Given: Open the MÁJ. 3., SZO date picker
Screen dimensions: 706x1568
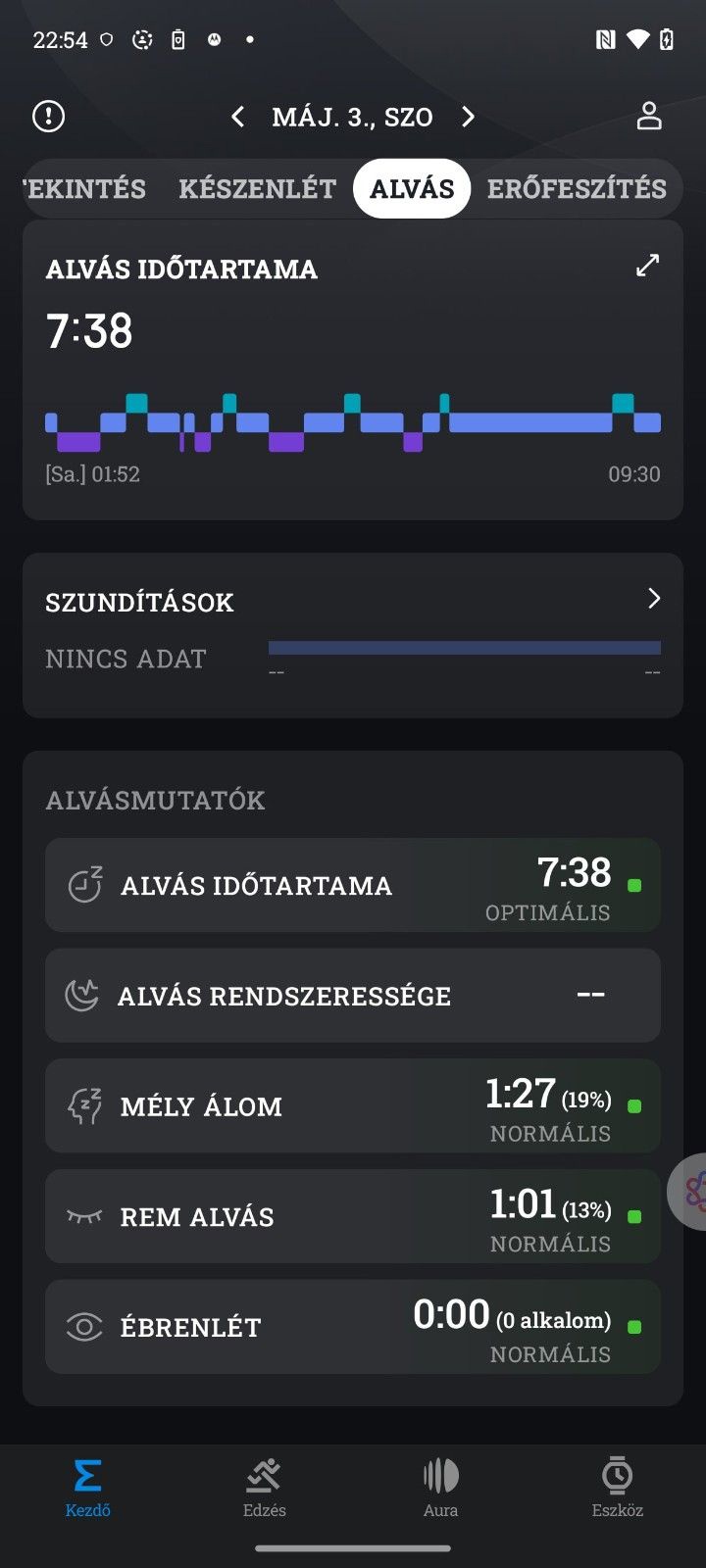Looking at the screenshot, I should (x=353, y=118).
